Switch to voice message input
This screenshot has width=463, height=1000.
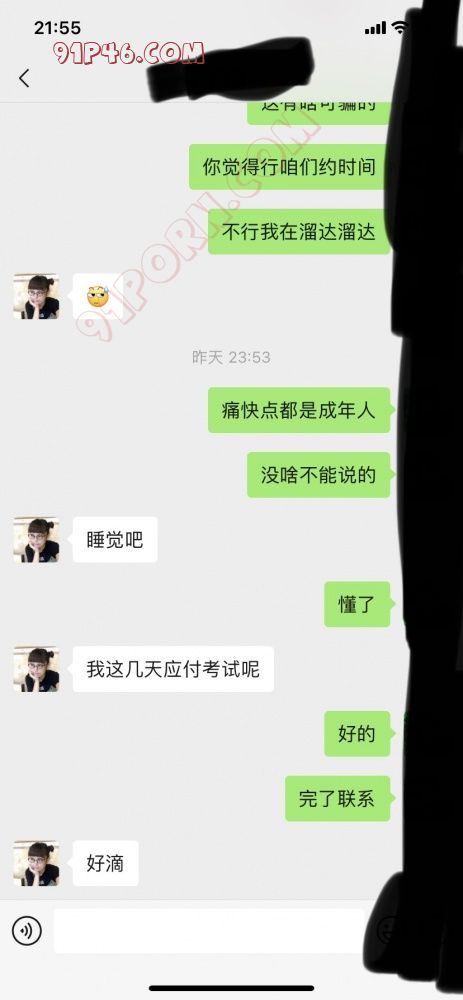tap(27, 930)
